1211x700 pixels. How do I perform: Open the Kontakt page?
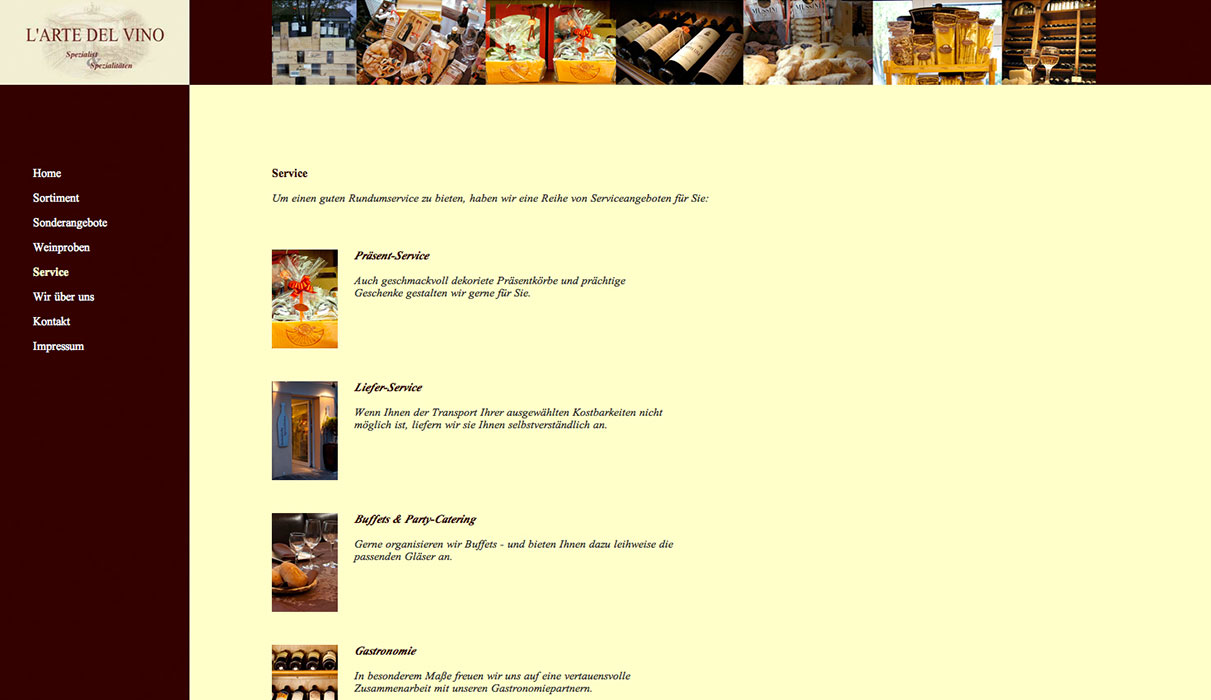click(x=52, y=322)
